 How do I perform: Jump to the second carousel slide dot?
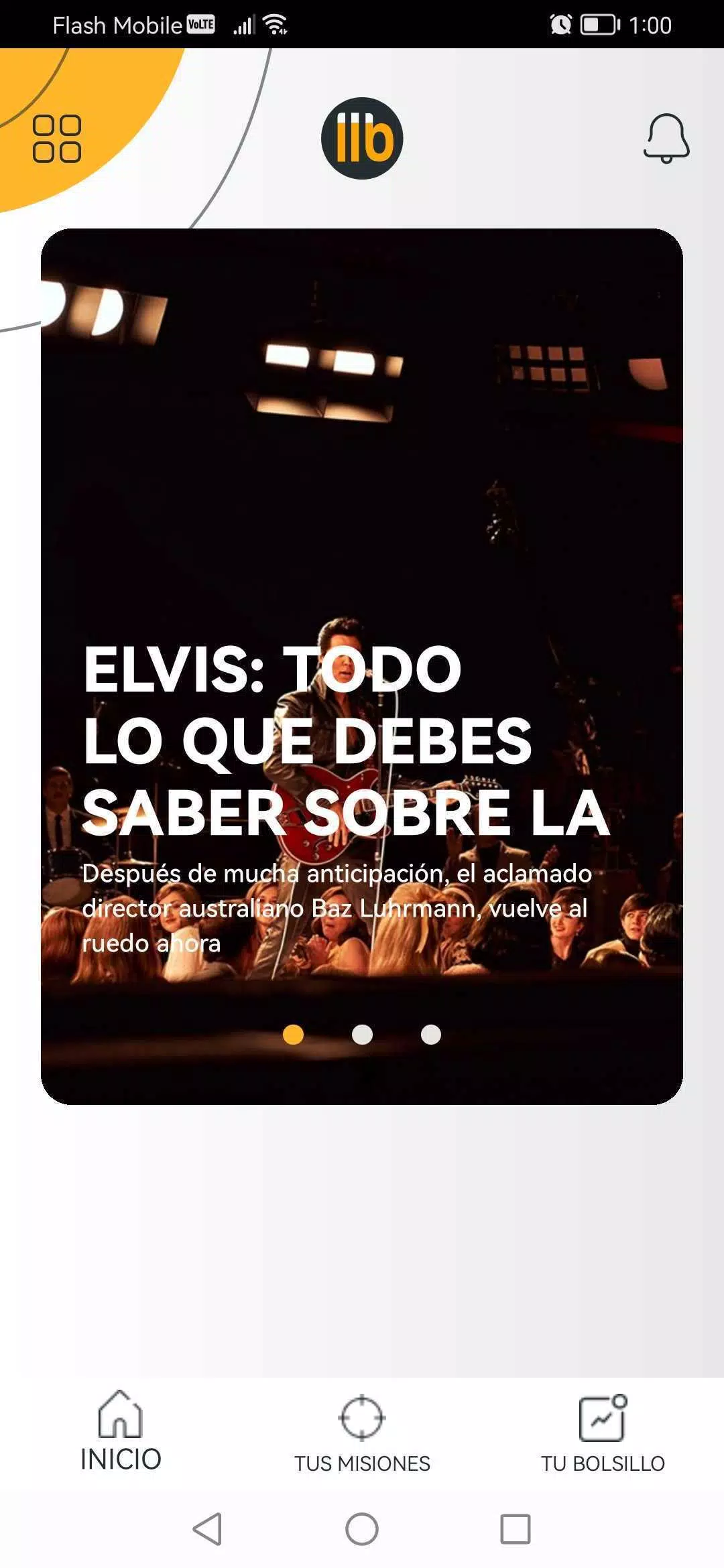(x=362, y=1035)
